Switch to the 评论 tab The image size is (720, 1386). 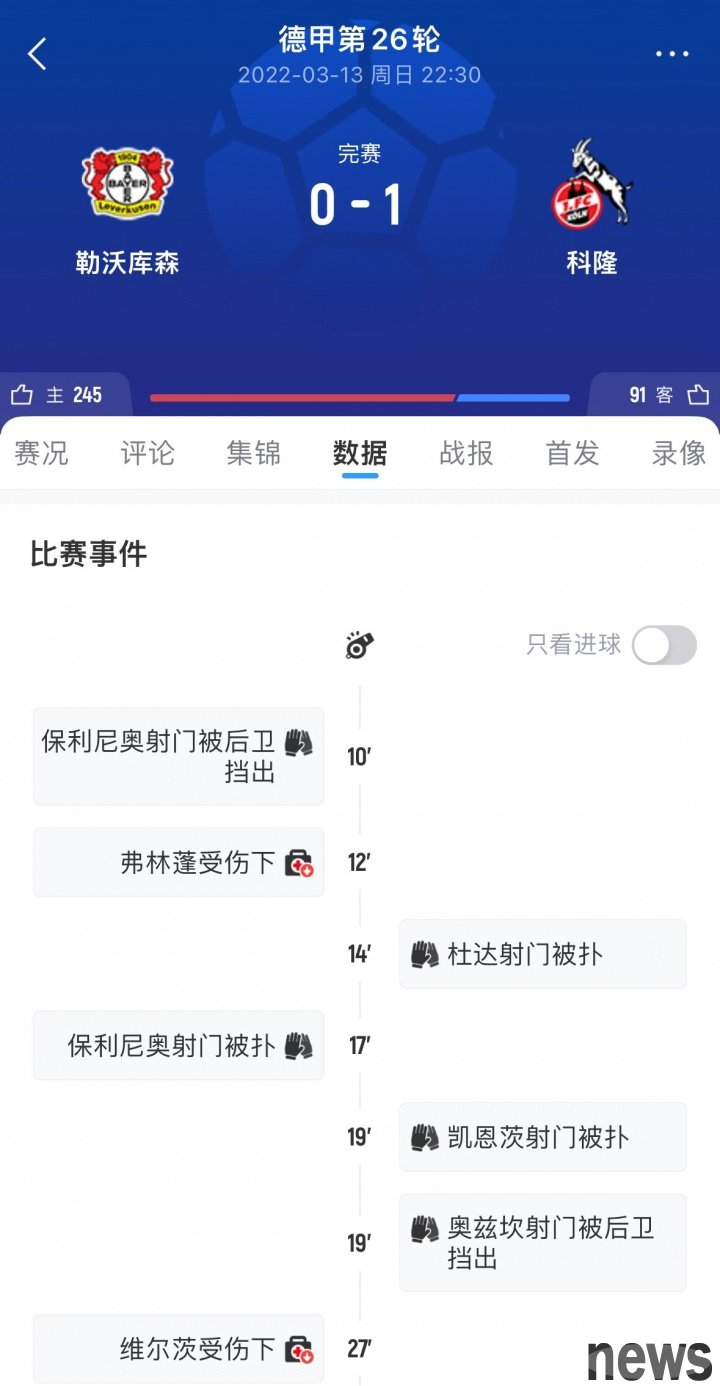pos(147,453)
